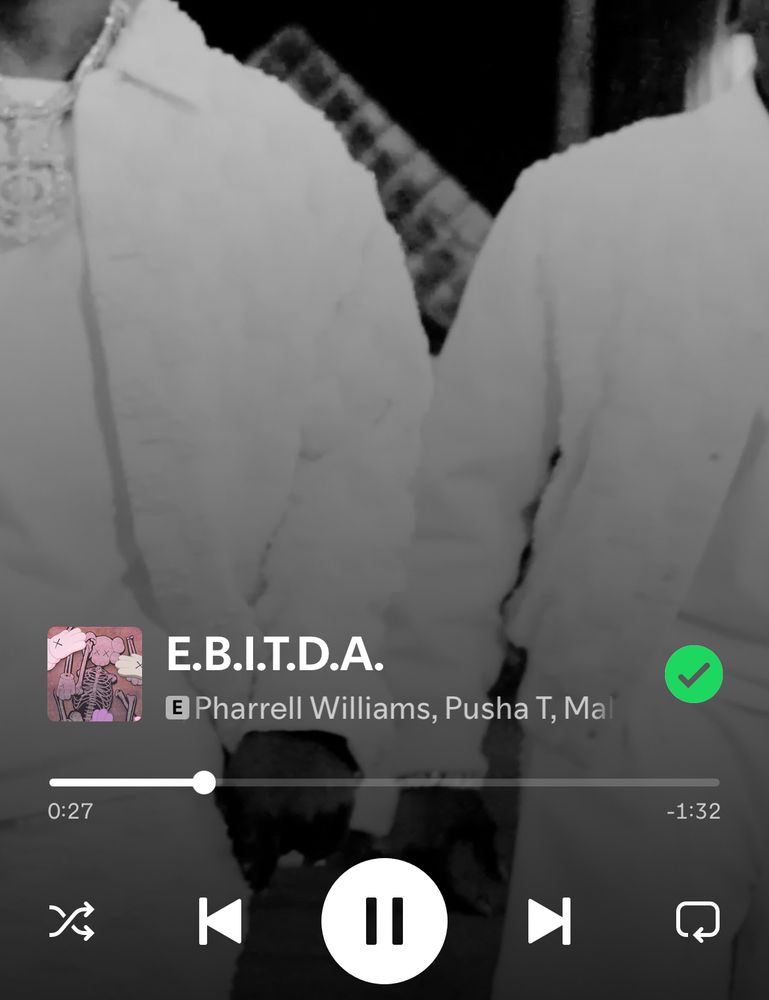The height and width of the screenshot is (1000, 769).
Task: Tap the playback progress bar
Action: 384,783
